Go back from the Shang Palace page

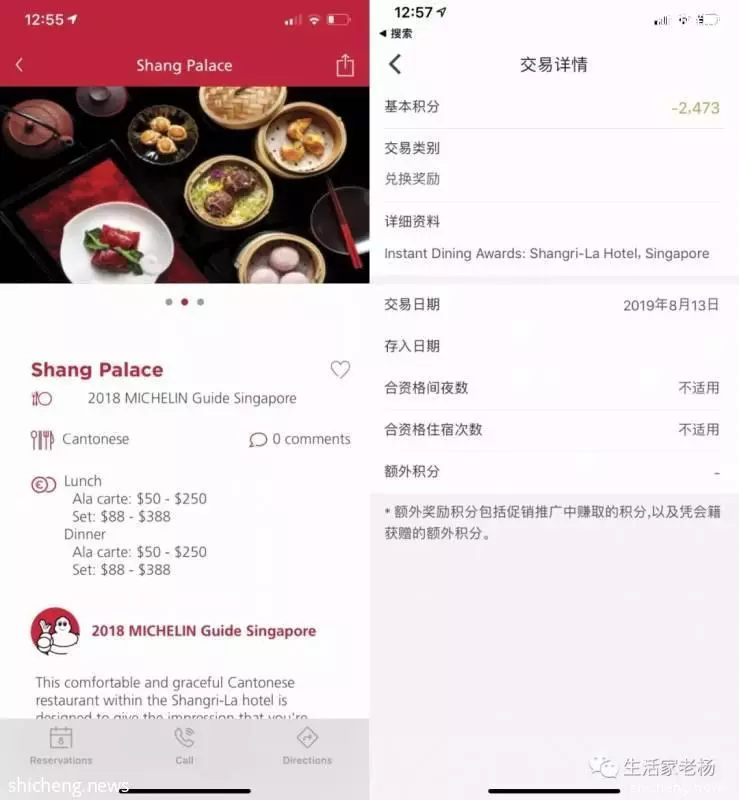19,65
